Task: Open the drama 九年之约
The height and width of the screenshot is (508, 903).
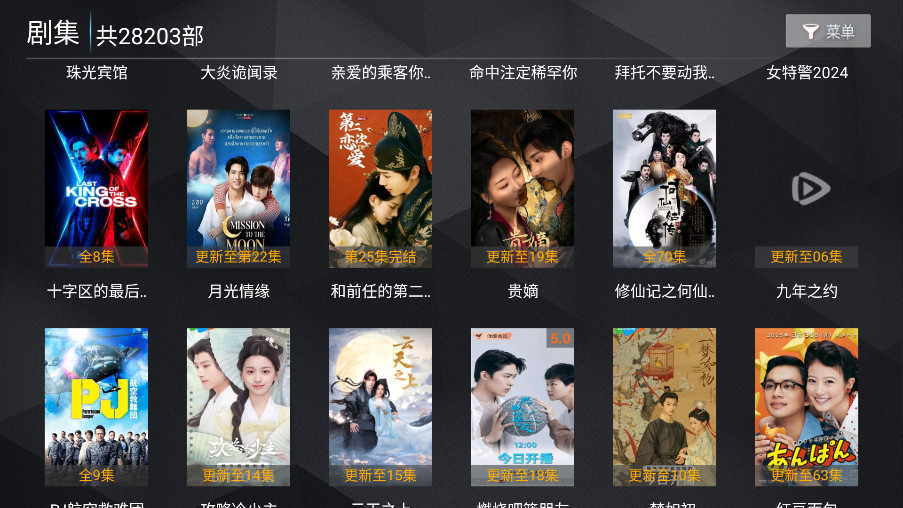Action: click(x=806, y=188)
